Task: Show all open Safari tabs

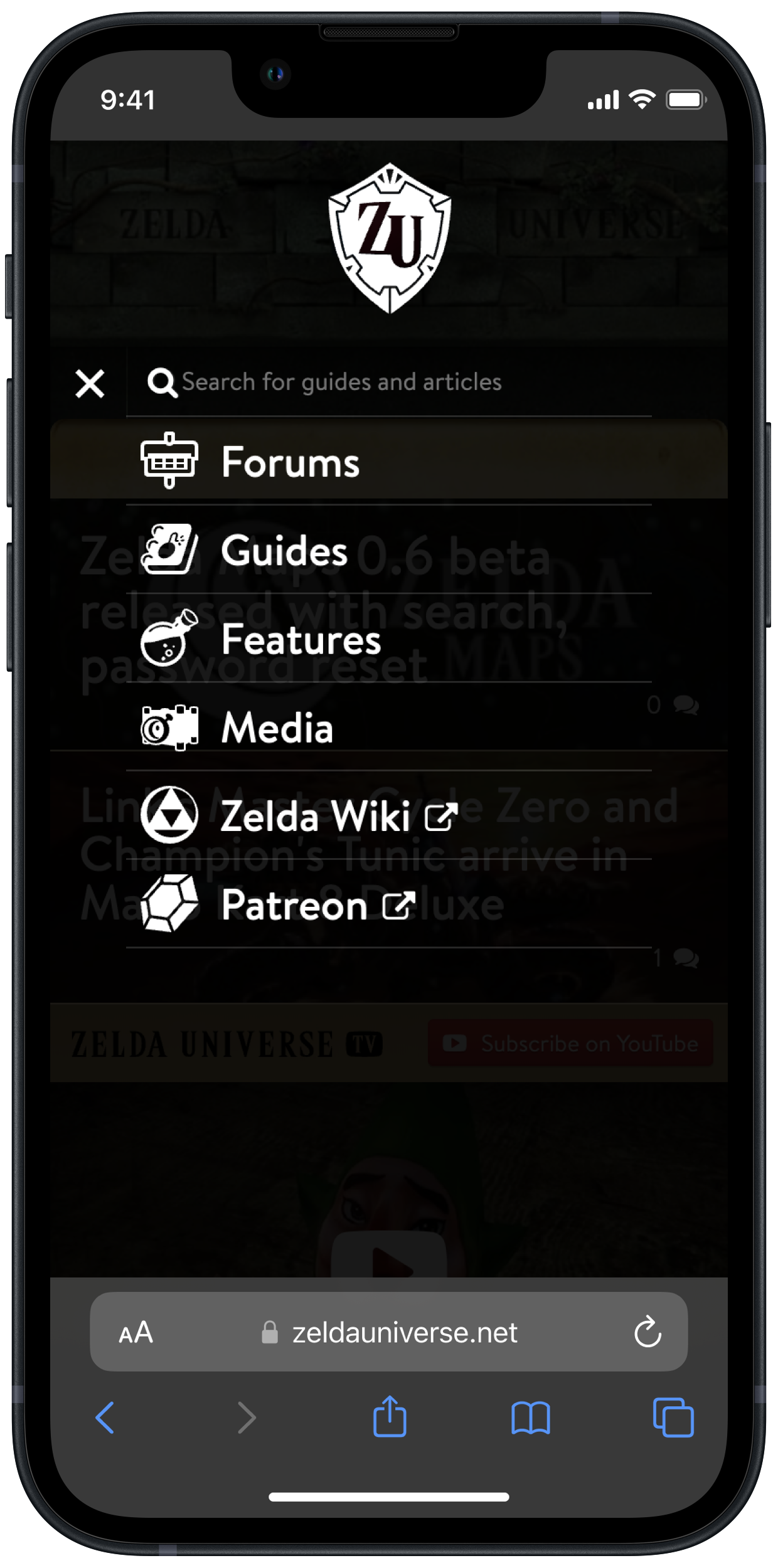Action: tap(673, 1417)
